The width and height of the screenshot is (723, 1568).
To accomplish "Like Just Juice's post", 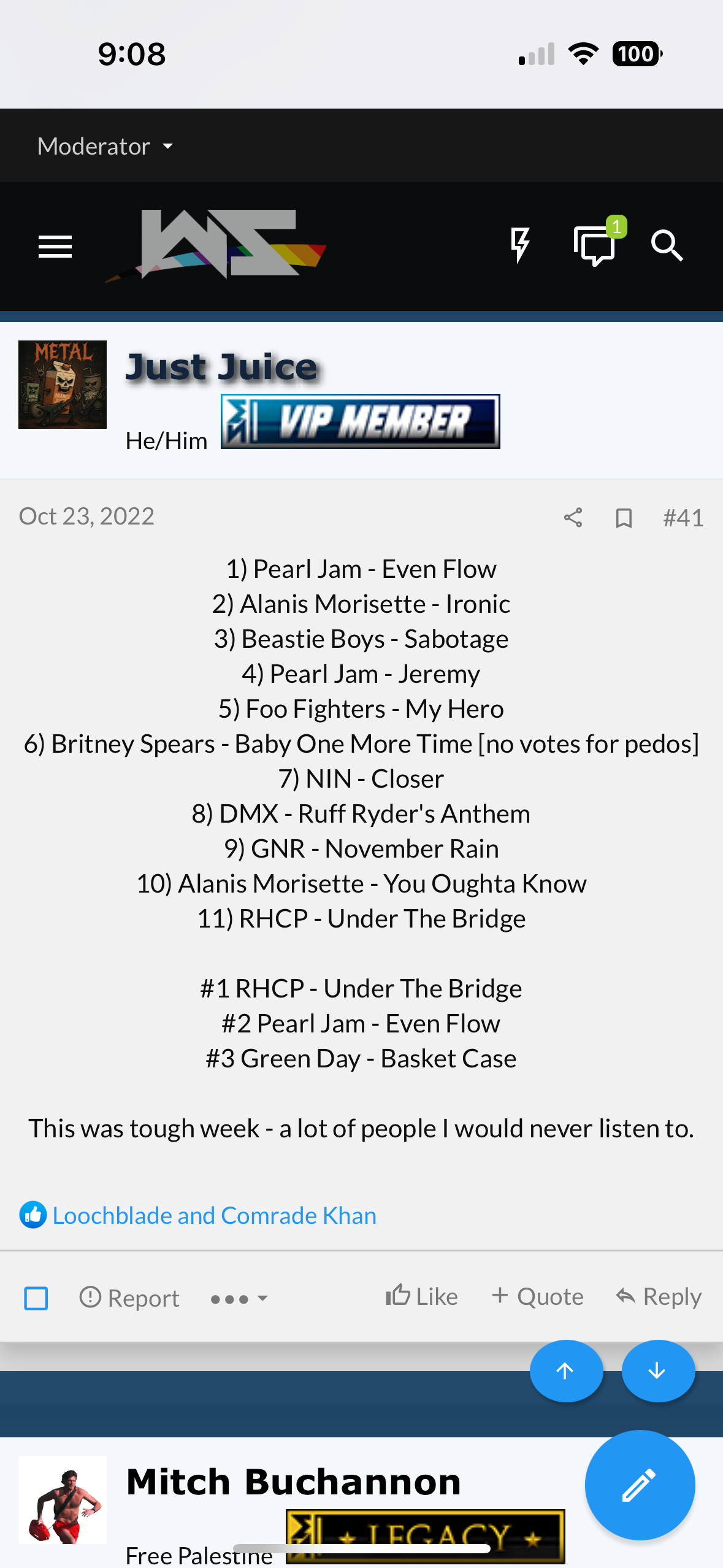I will pyautogui.click(x=422, y=1296).
